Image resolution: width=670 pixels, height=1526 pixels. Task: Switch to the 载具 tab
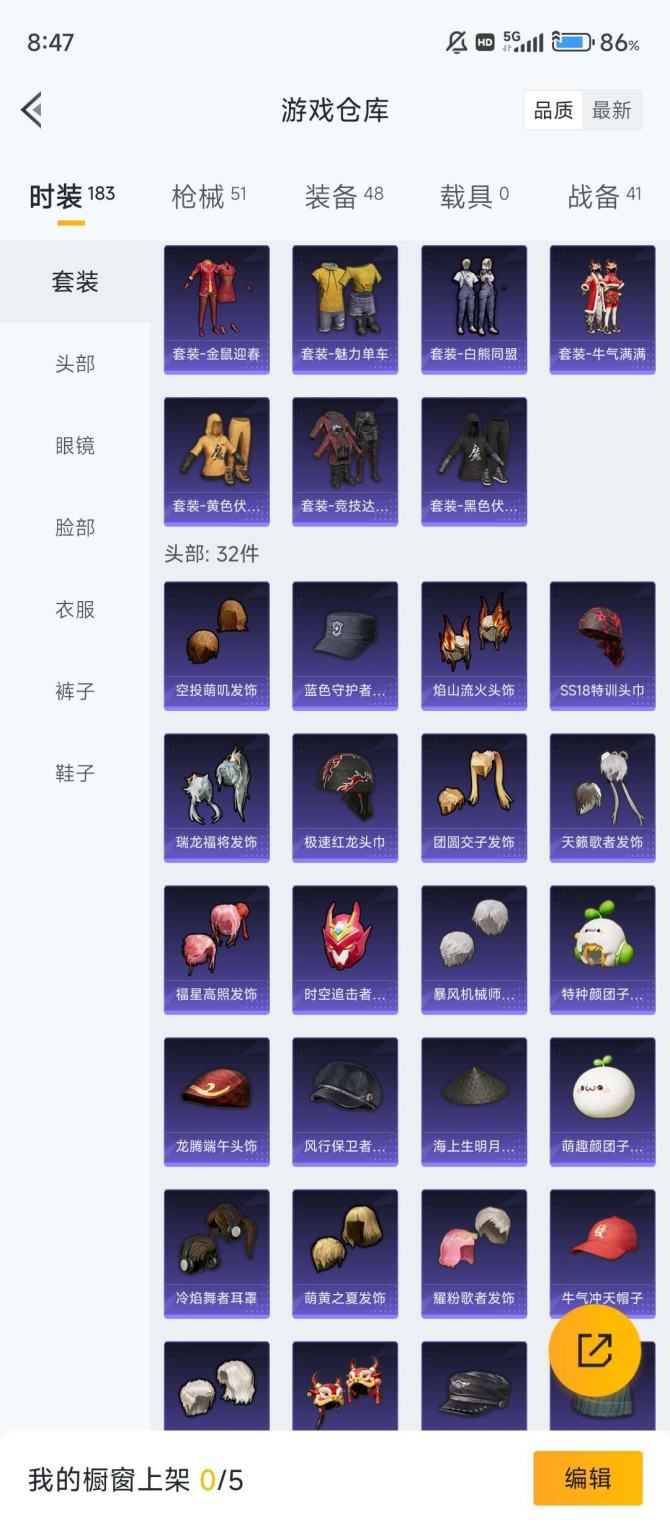point(474,196)
